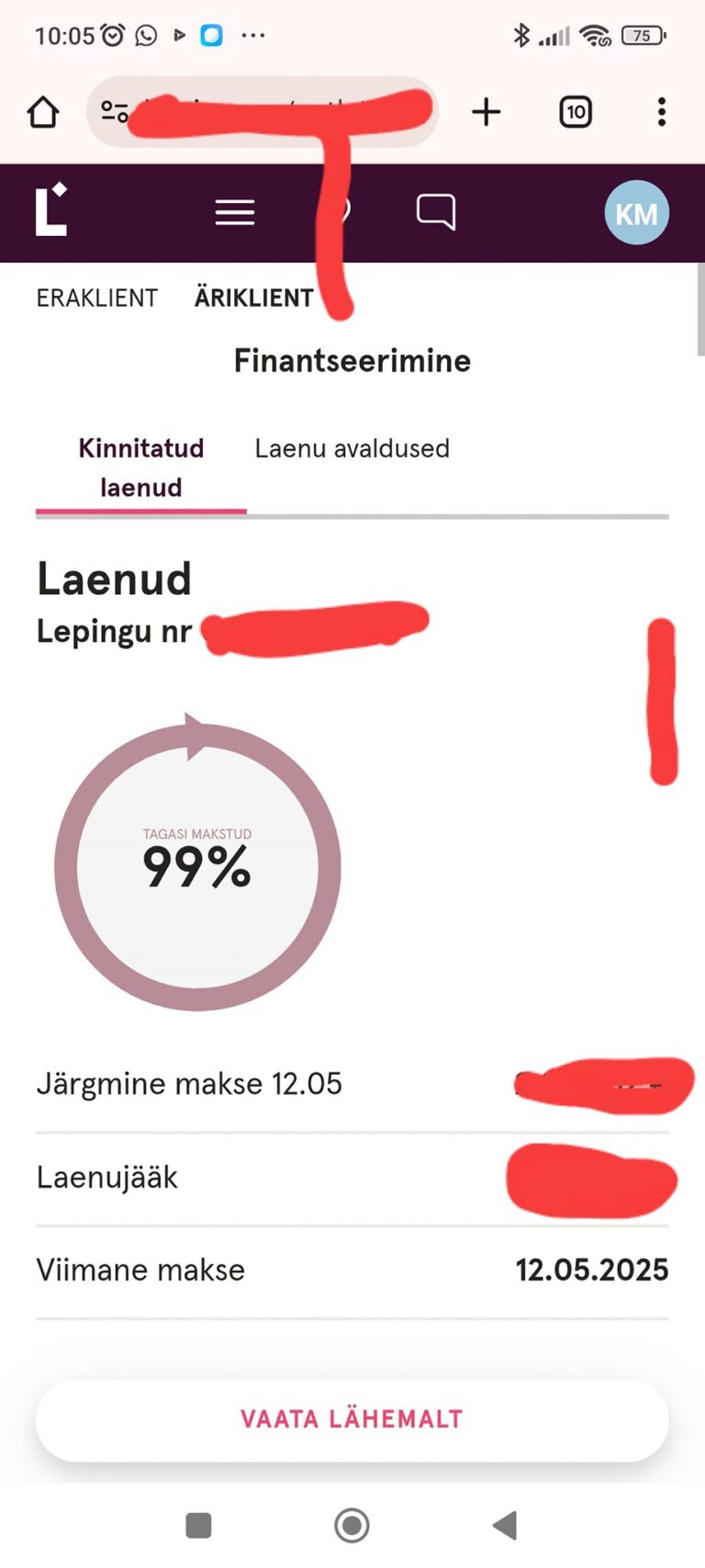
Task: Tap VAATA LÄHEMALT button
Action: click(352, 1419)
